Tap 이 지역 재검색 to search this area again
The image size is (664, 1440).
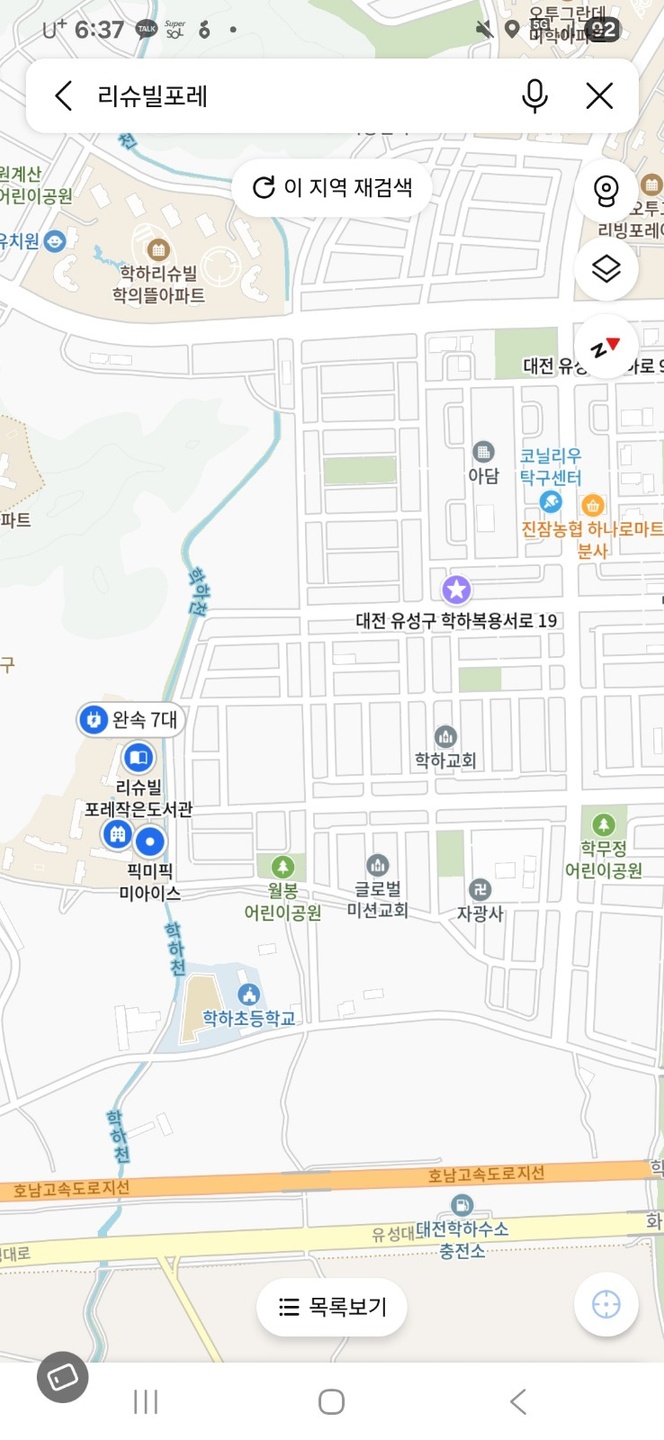332,187
